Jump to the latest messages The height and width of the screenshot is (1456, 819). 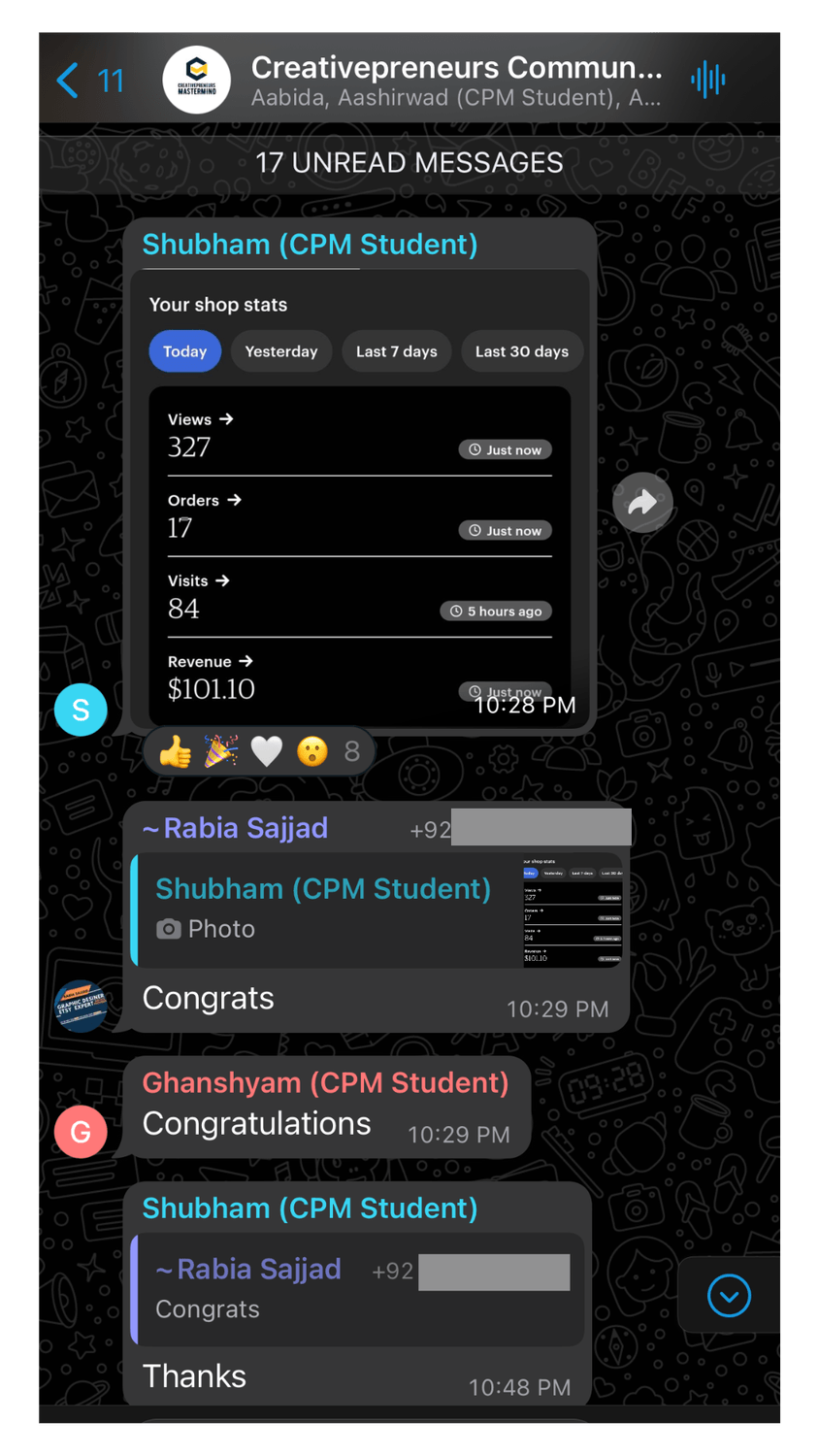[729, 1295]
